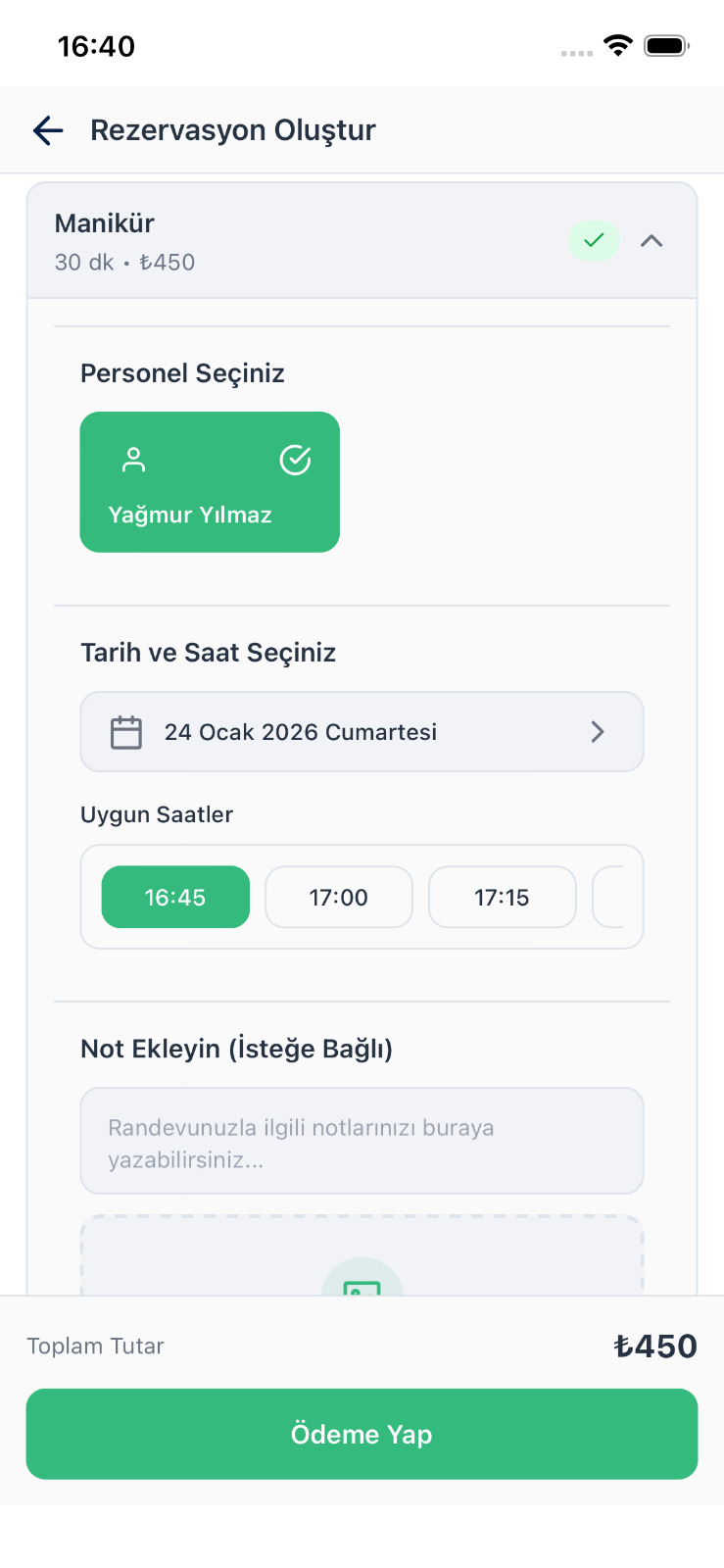Collapse the Manikür service section
The height and width of the screenshot is (1568, 724).
click(x=651, y=240)
